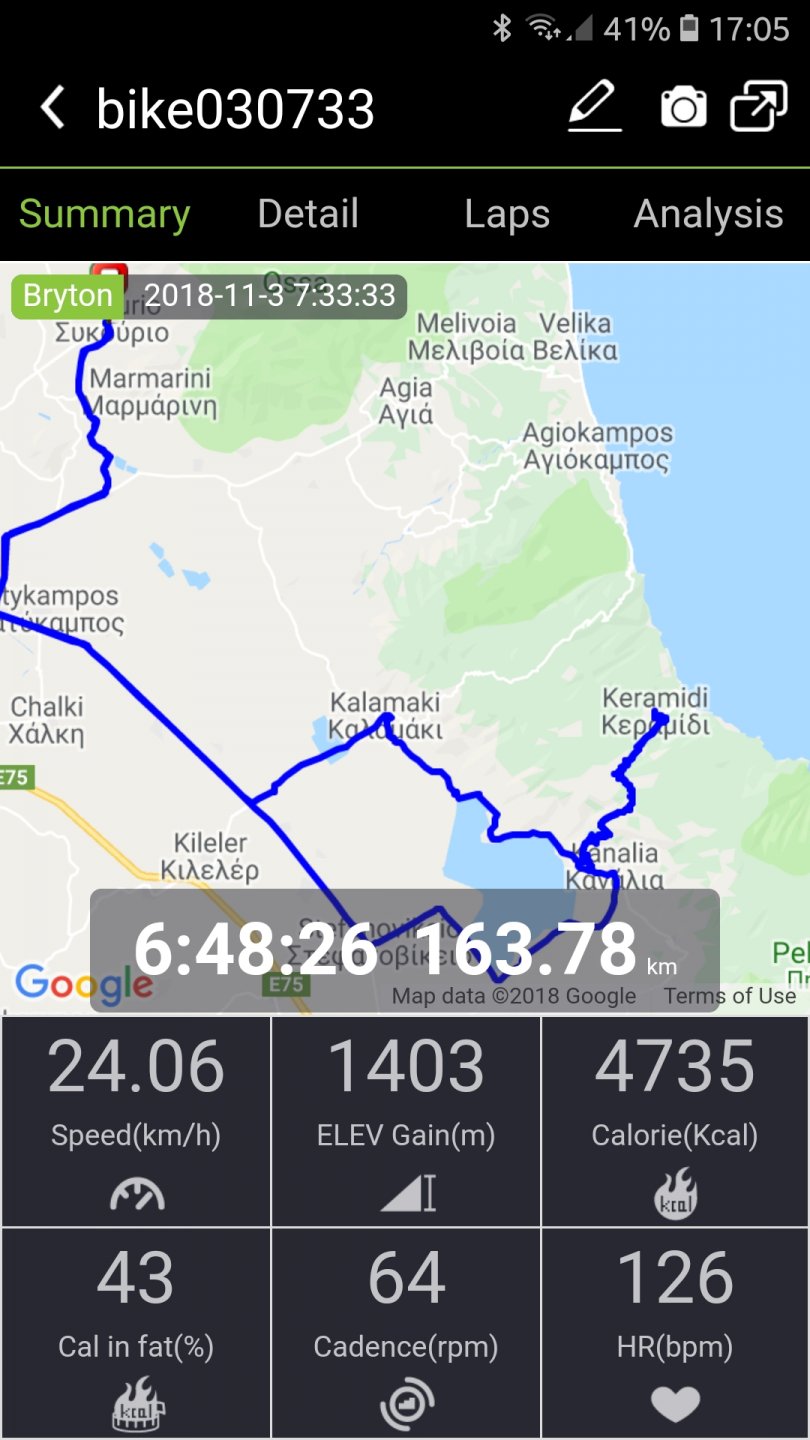Select the Summary tab
The image size is (810, 1440).
coord(104,214)
